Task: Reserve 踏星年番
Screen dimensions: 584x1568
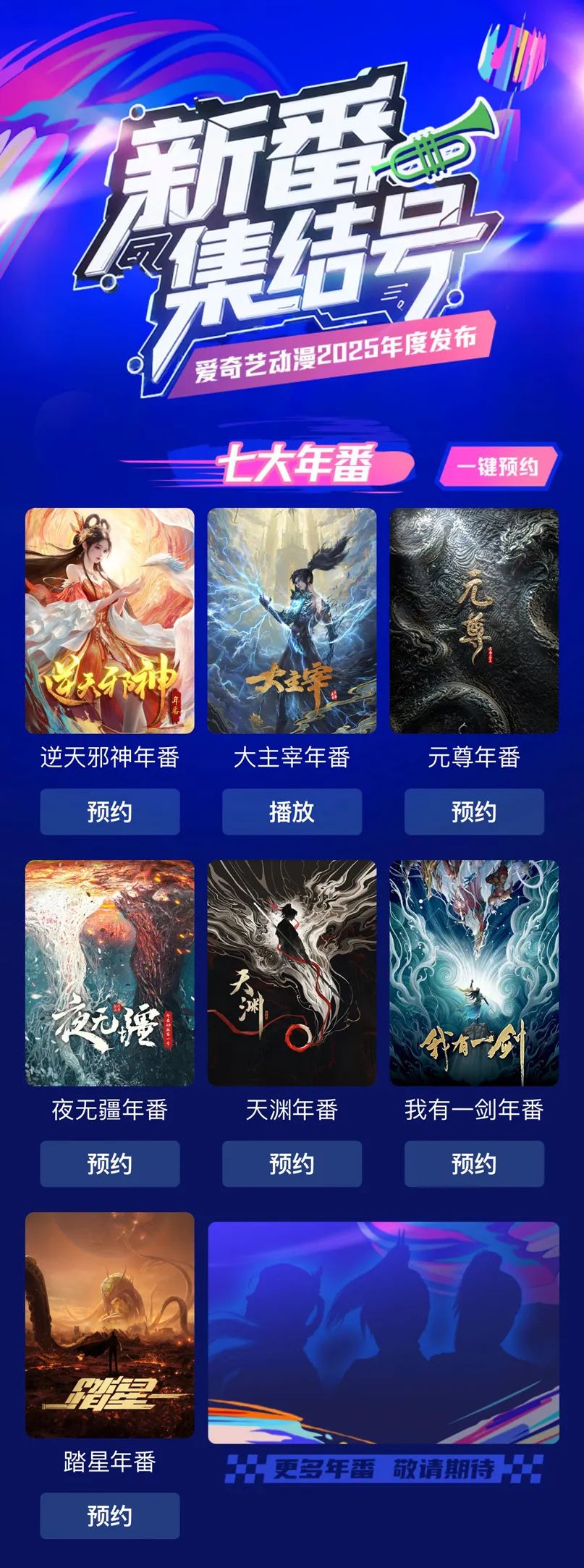Action: (110, 1515)
